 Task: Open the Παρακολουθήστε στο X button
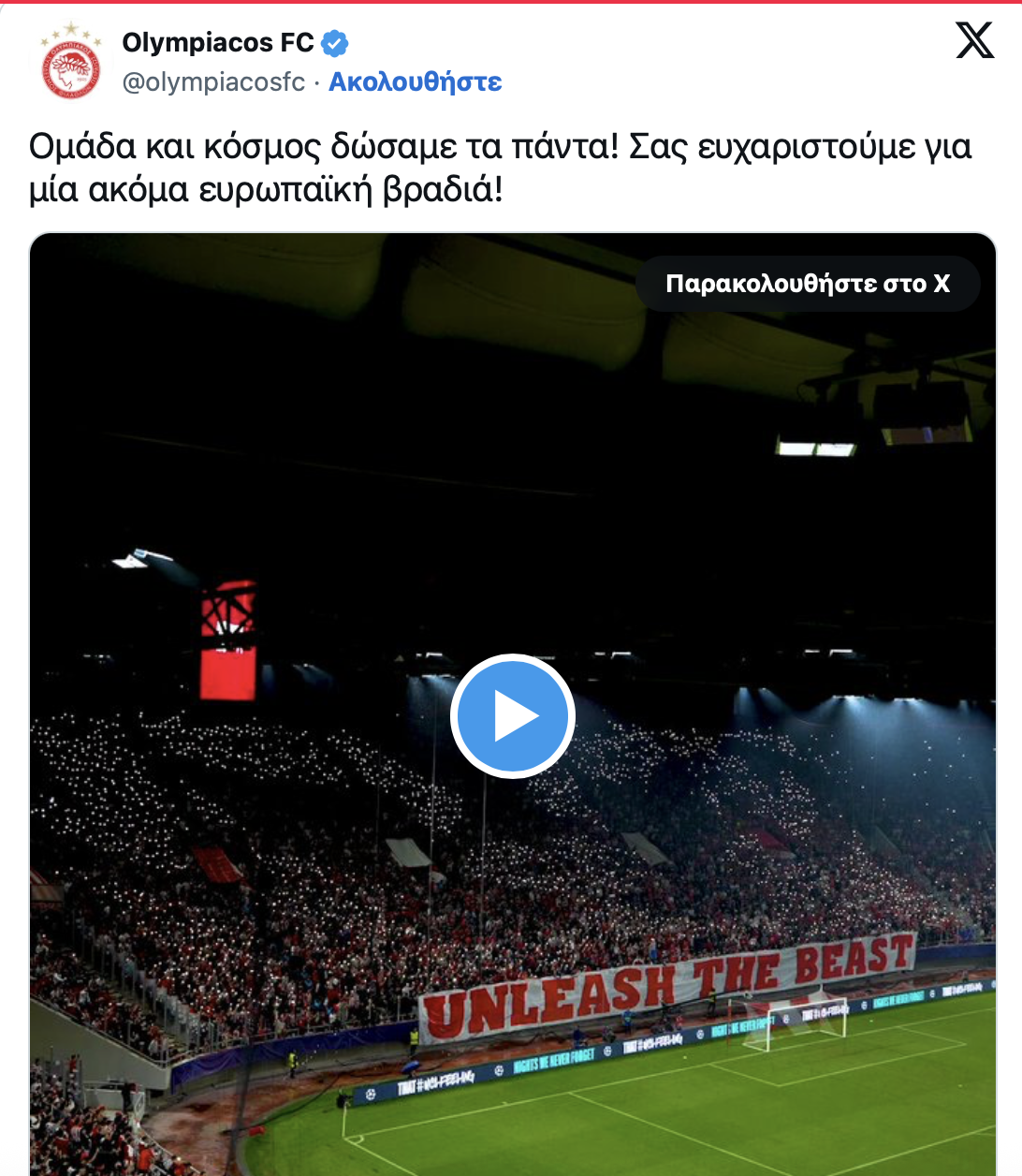click(807, 284)
